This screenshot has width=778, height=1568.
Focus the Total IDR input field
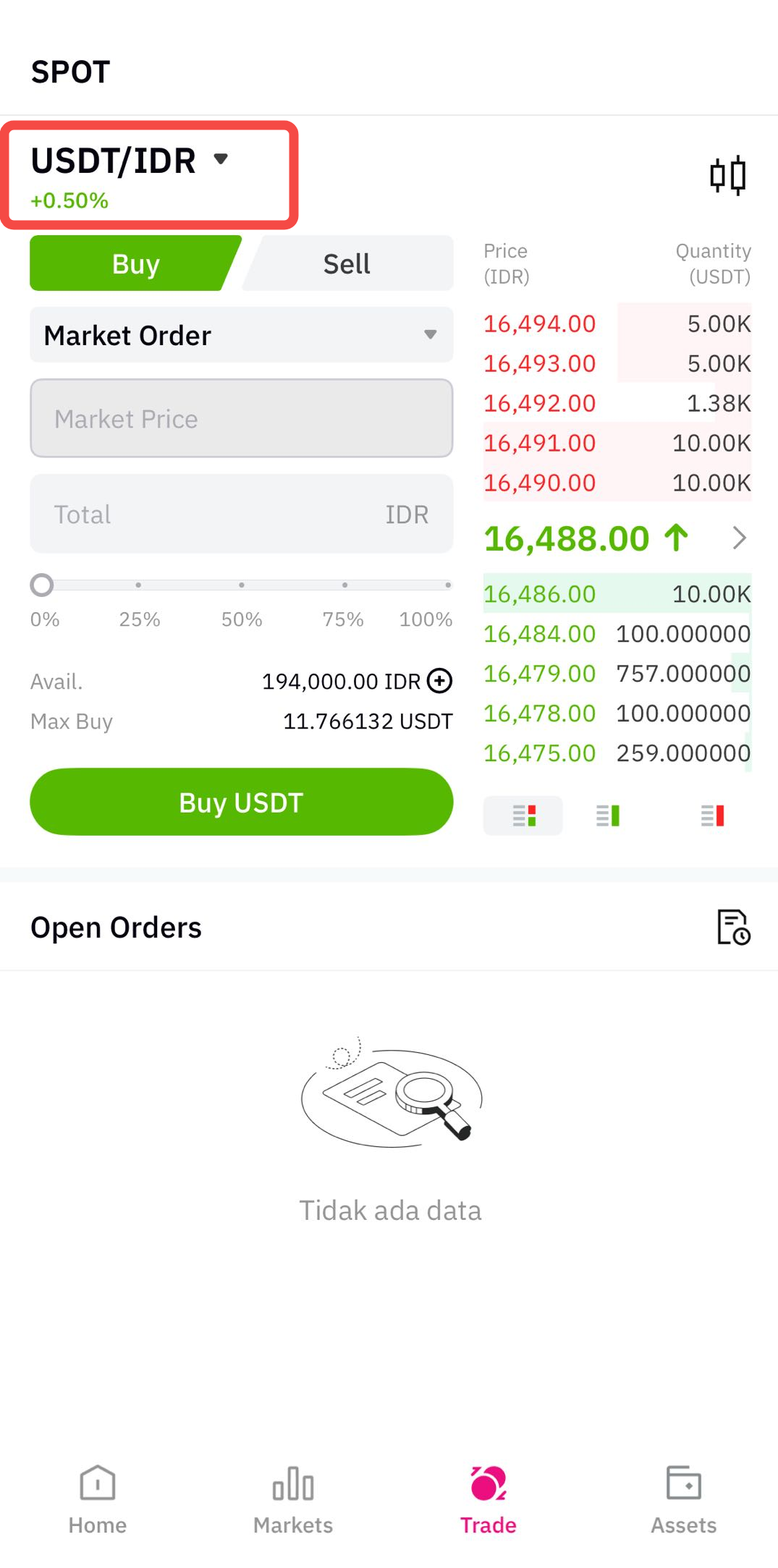coord(241,514)
